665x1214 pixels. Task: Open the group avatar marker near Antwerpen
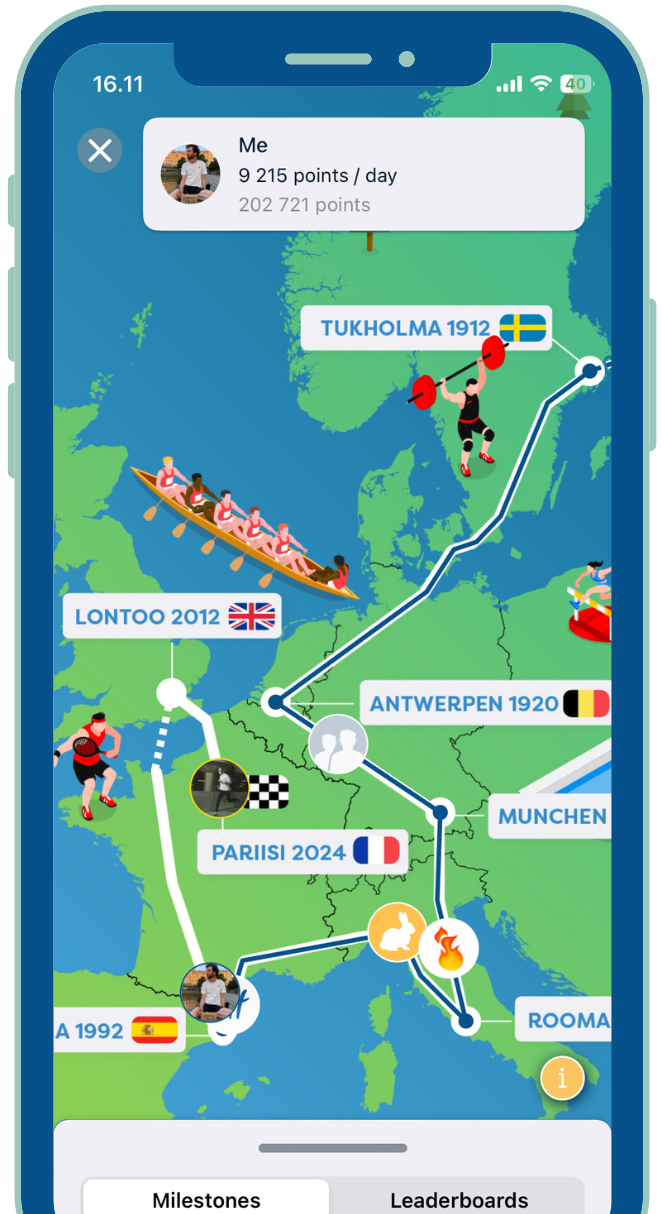pyautogui.click(x=338, y=745)
